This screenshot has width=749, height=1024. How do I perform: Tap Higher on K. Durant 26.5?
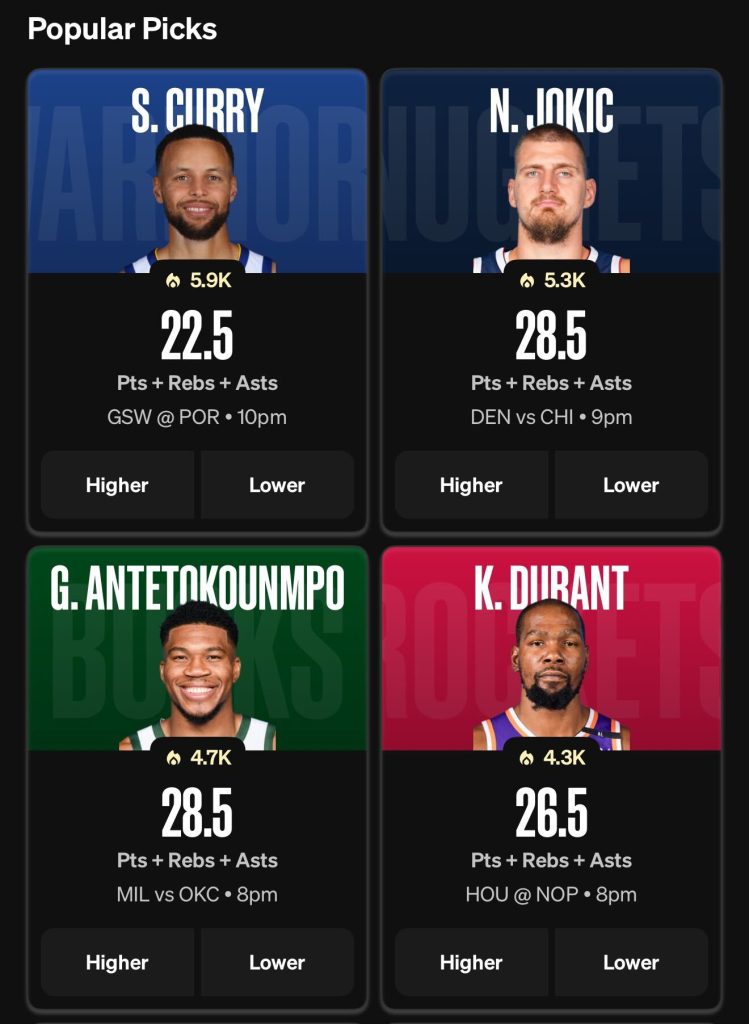(x=471, y=963)
